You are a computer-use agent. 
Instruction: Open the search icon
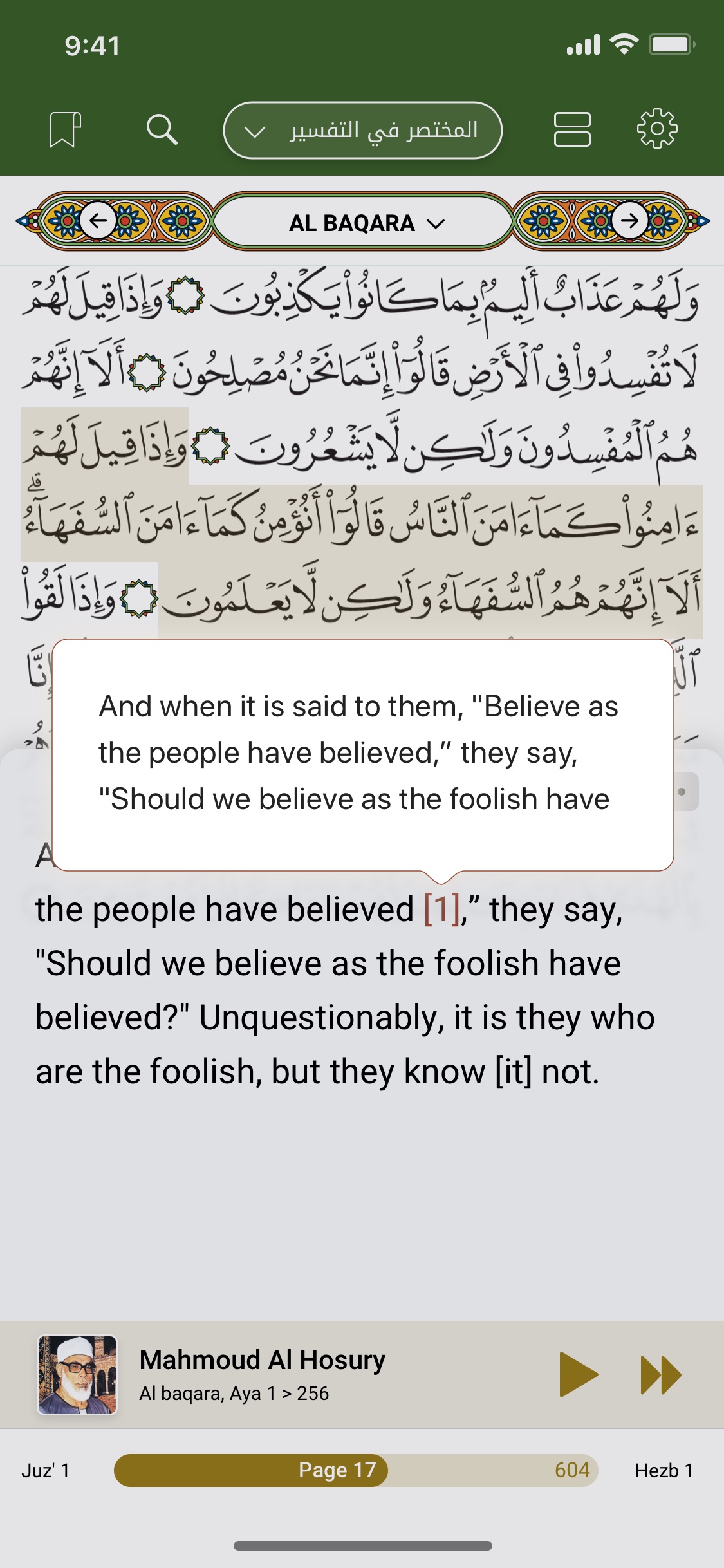162,129
